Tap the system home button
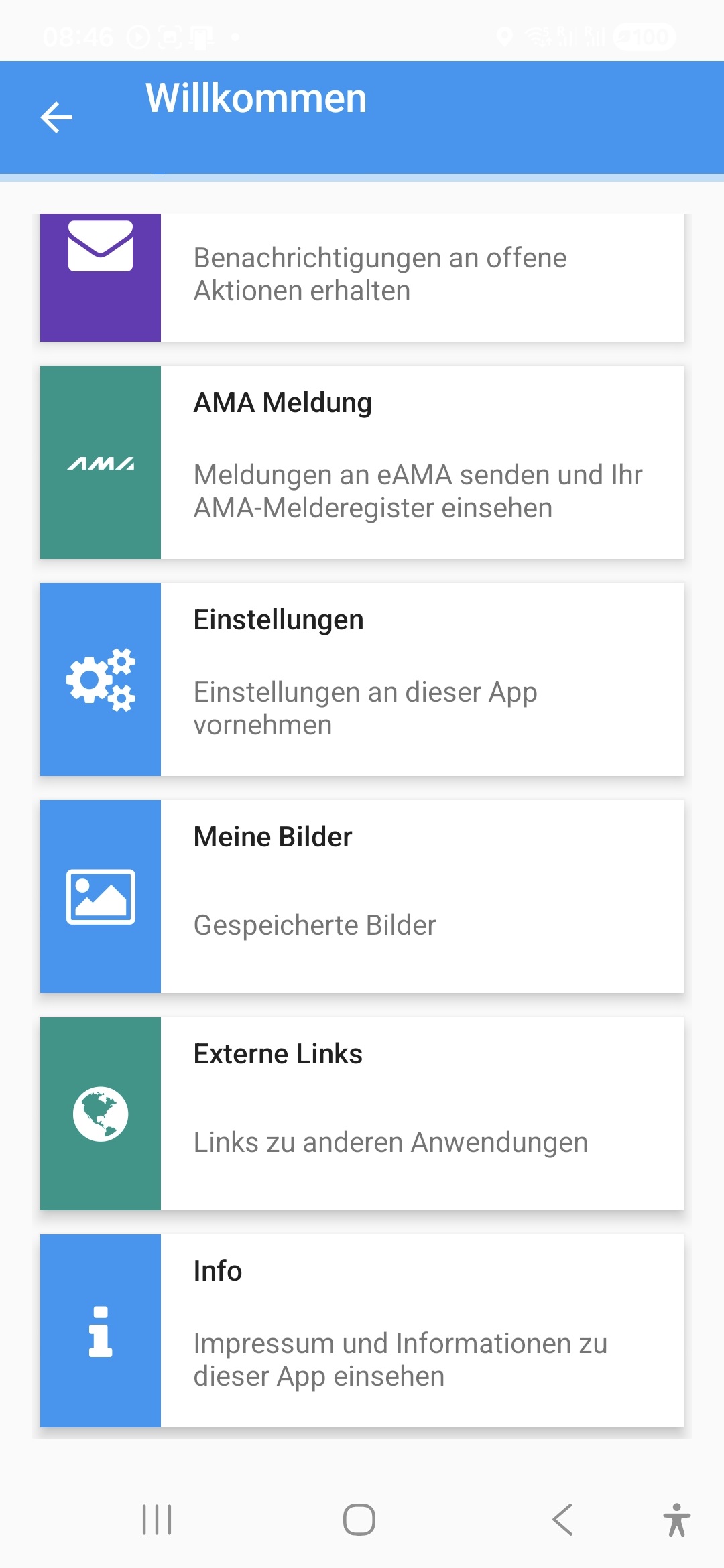Viewport: 724px width, 1568px height. tap(359, 1519)
